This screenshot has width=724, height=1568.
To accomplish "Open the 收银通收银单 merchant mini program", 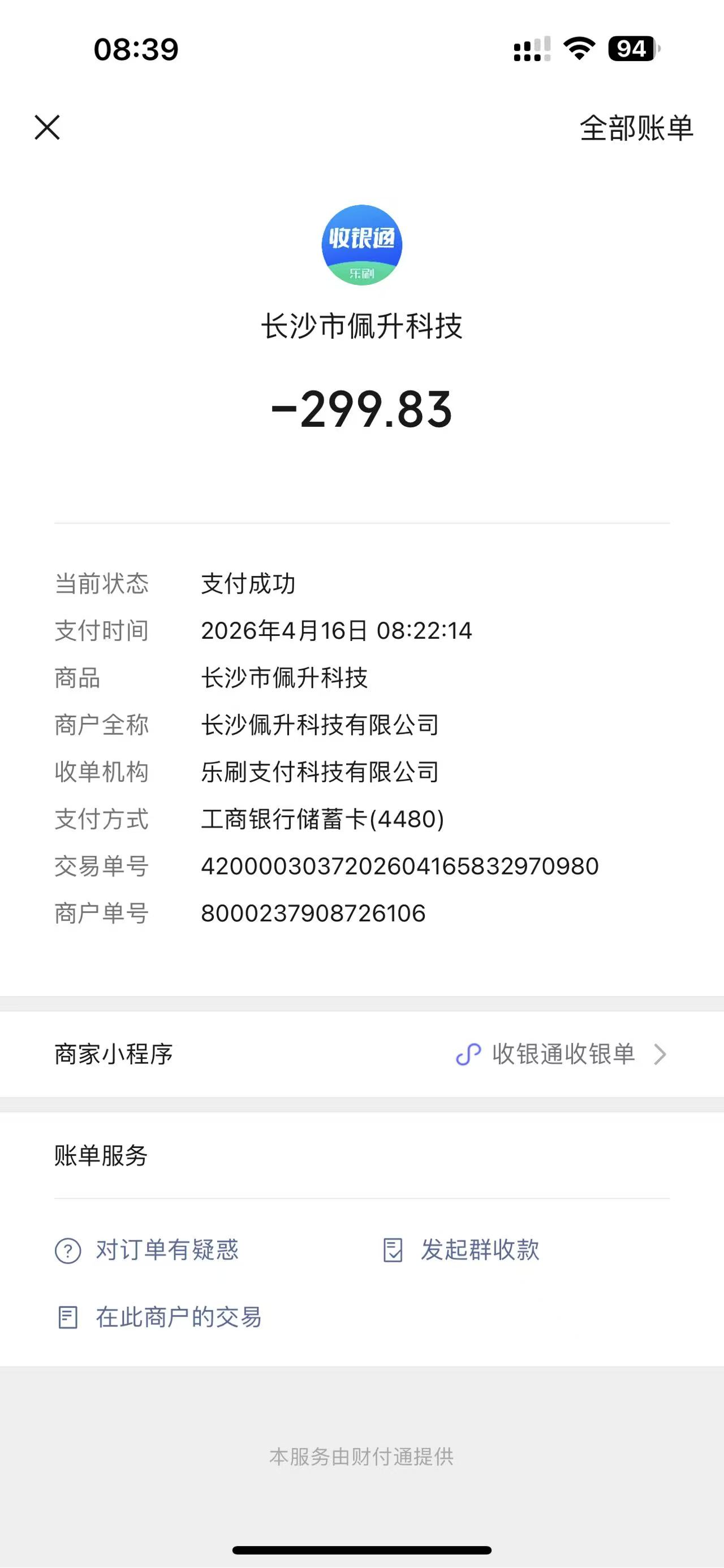I will (563, 1054).
